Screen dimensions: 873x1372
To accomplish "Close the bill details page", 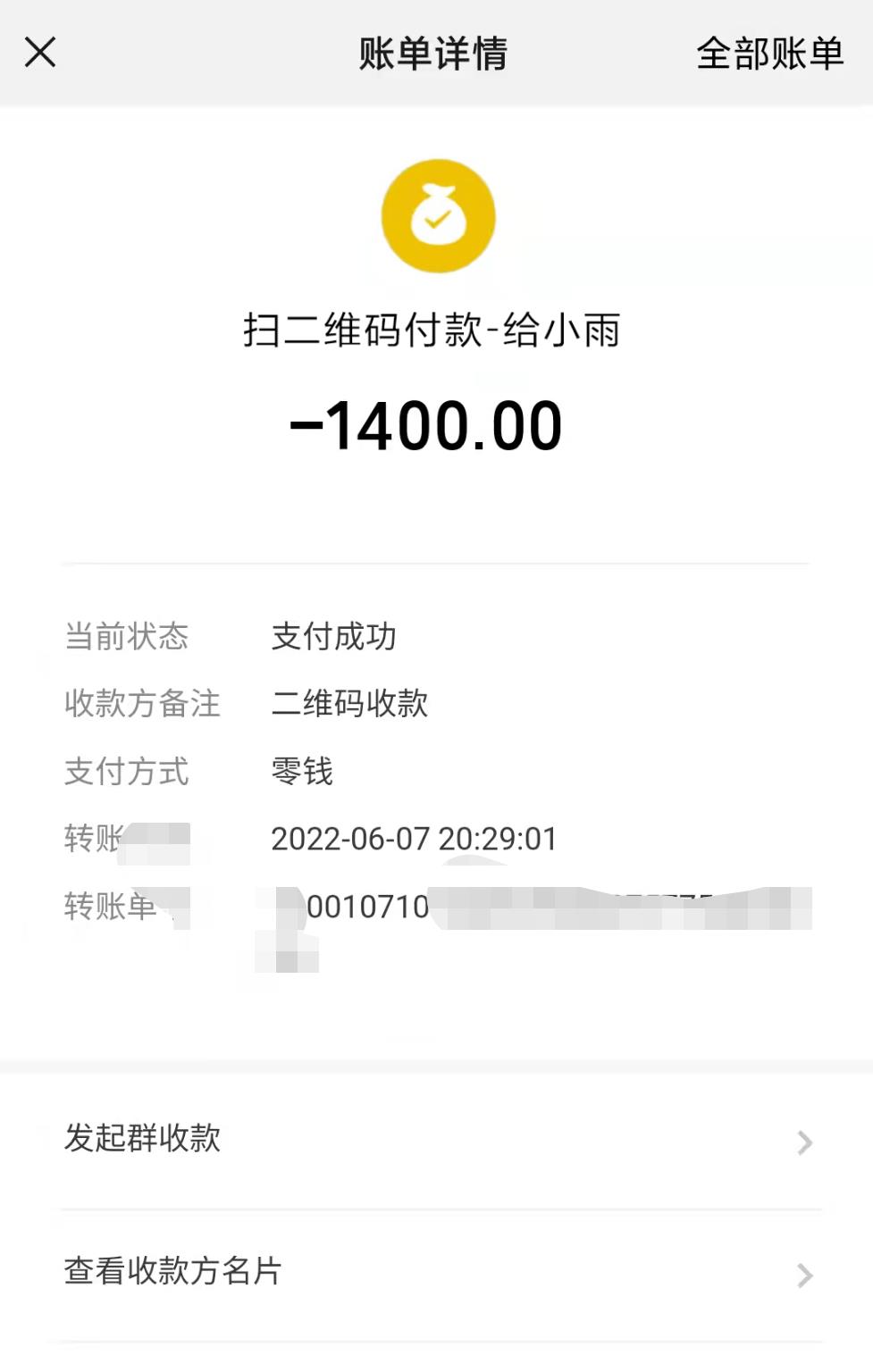I will (x=40, y=52).
